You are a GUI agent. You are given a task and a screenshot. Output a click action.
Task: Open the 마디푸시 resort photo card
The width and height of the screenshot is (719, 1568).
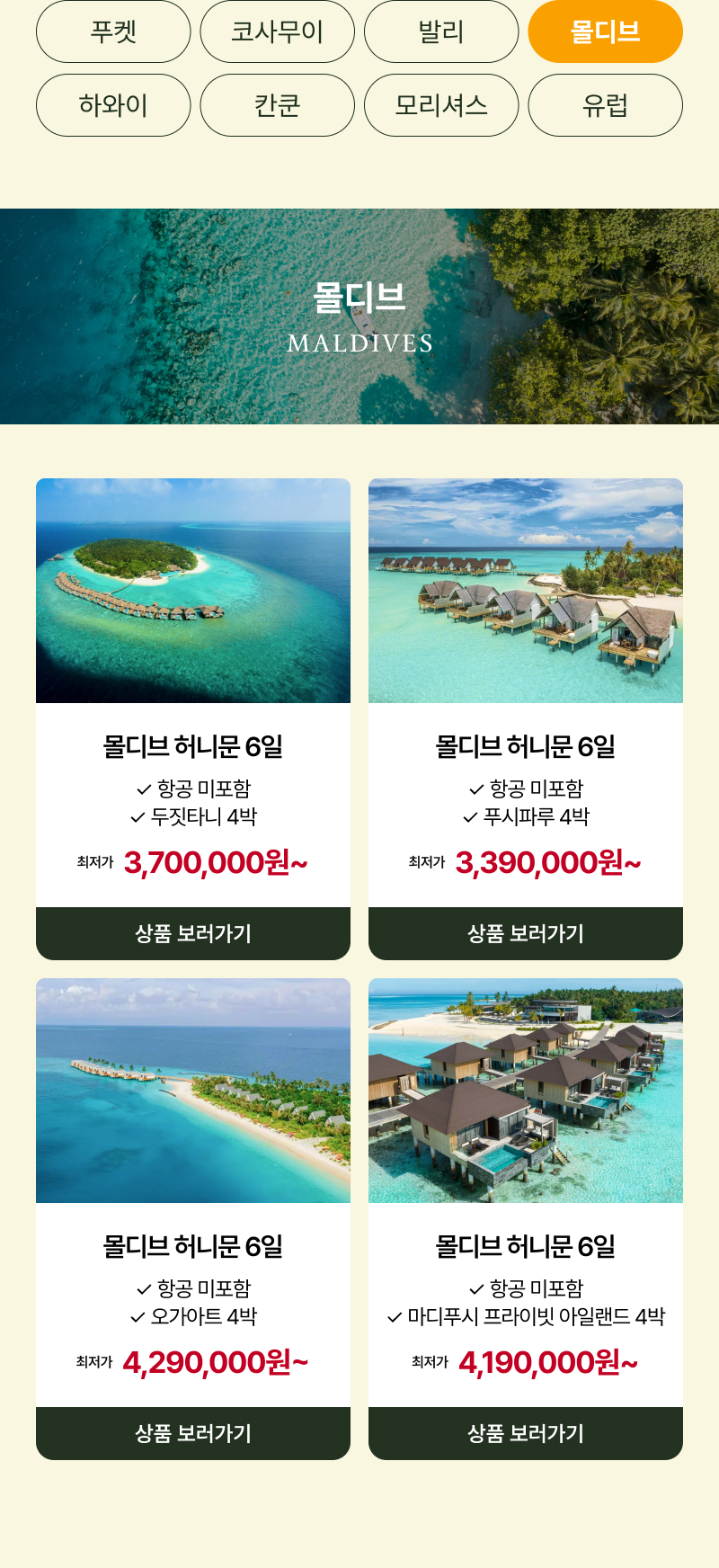(x=526, y=1091)
